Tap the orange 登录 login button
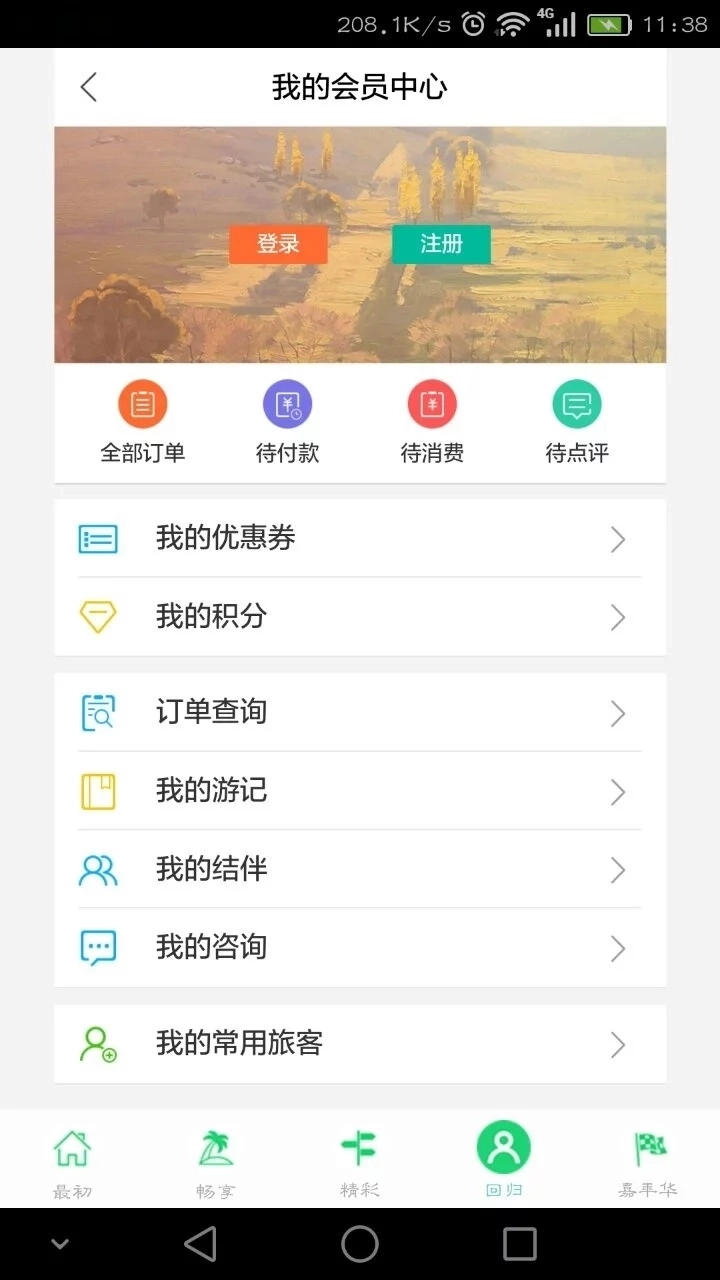720x1280 pixels. (279, 244)
